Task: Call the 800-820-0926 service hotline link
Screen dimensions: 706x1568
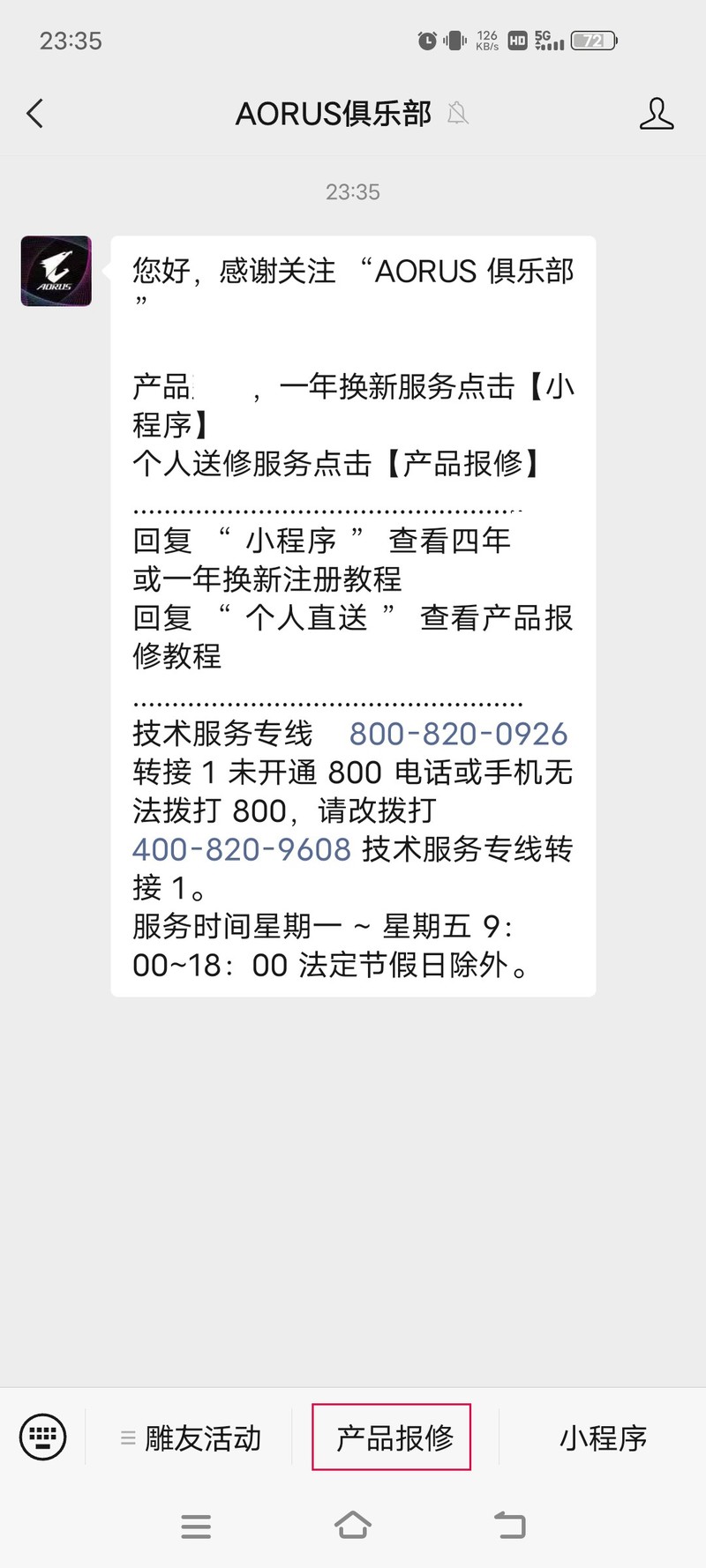Action: 458,734
